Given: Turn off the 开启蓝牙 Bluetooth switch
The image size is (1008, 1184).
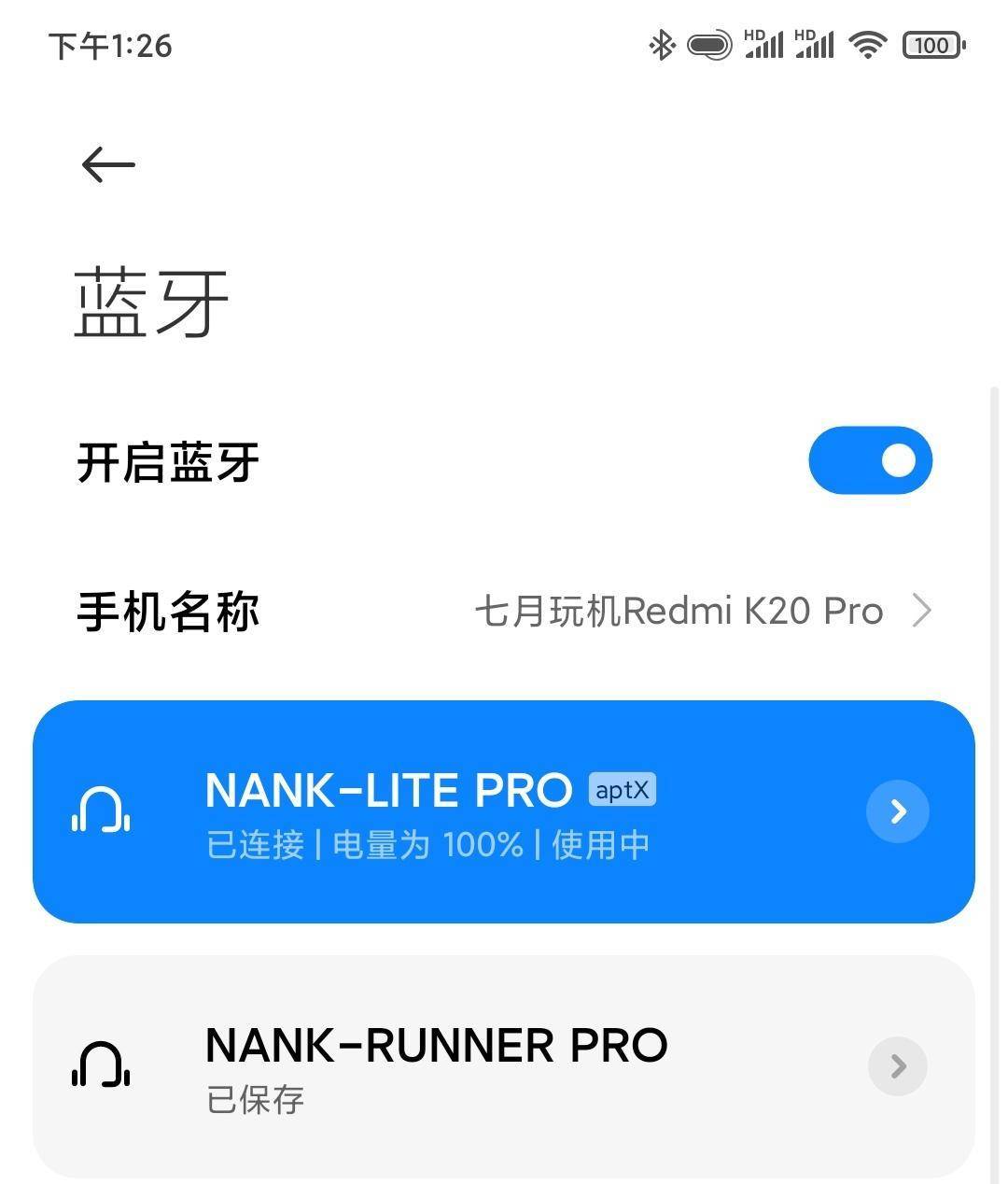Looking at the screenshot, I should click(870, 460).
